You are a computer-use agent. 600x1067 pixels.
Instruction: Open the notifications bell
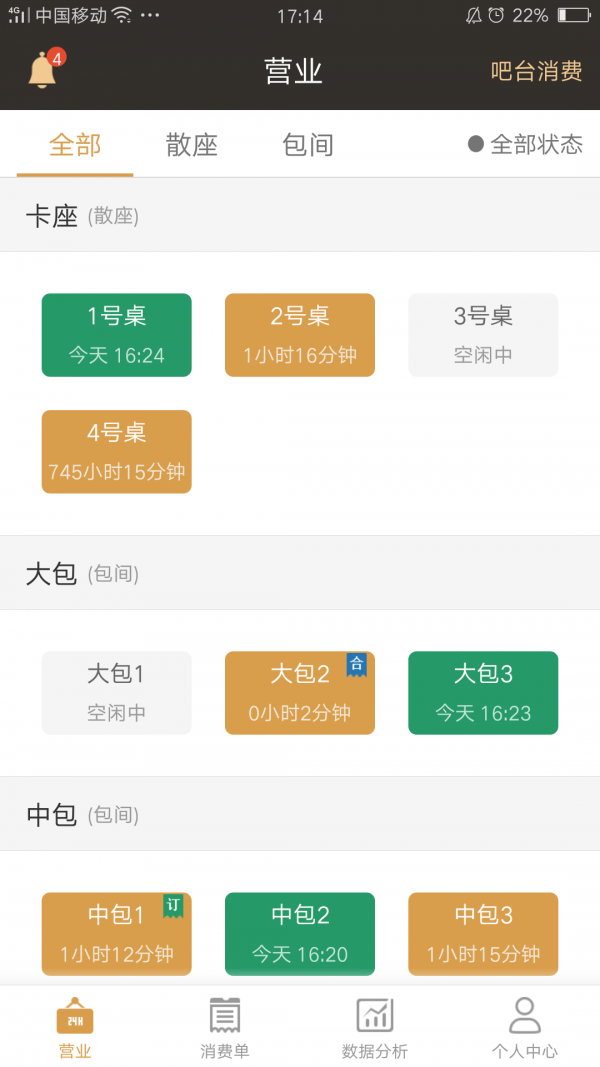(42, 71)
